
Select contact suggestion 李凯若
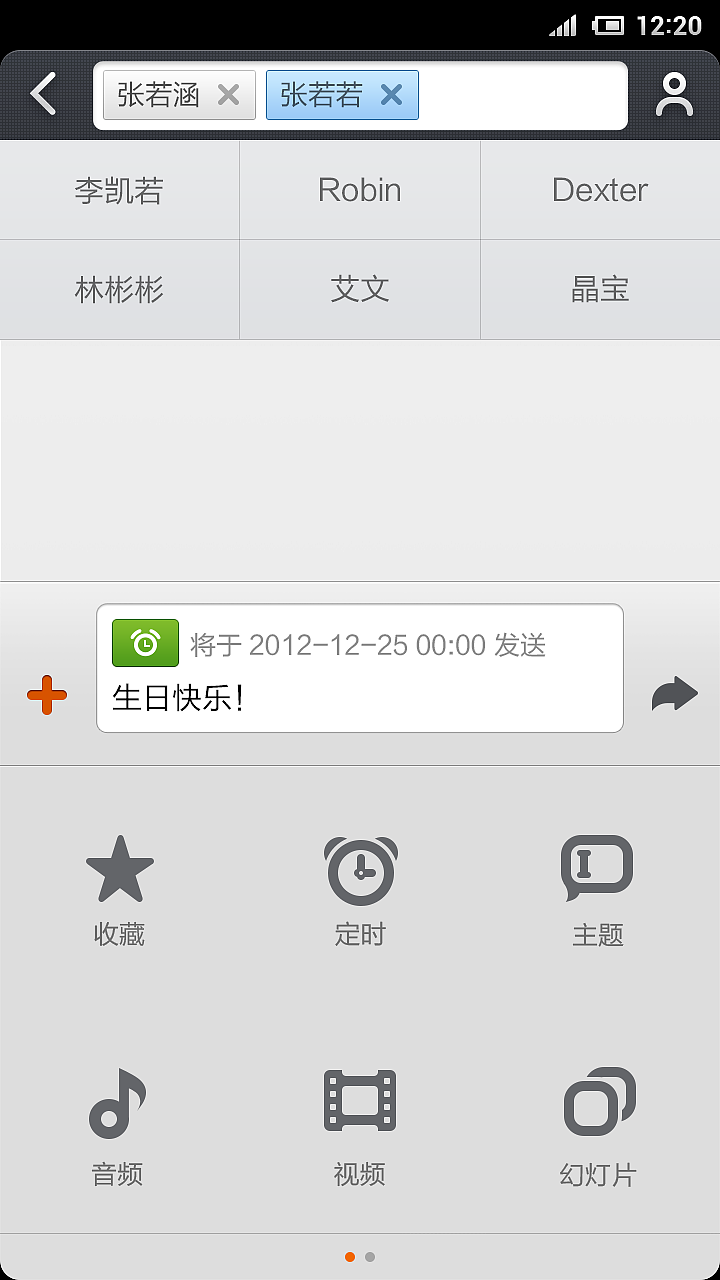point(119,189)
